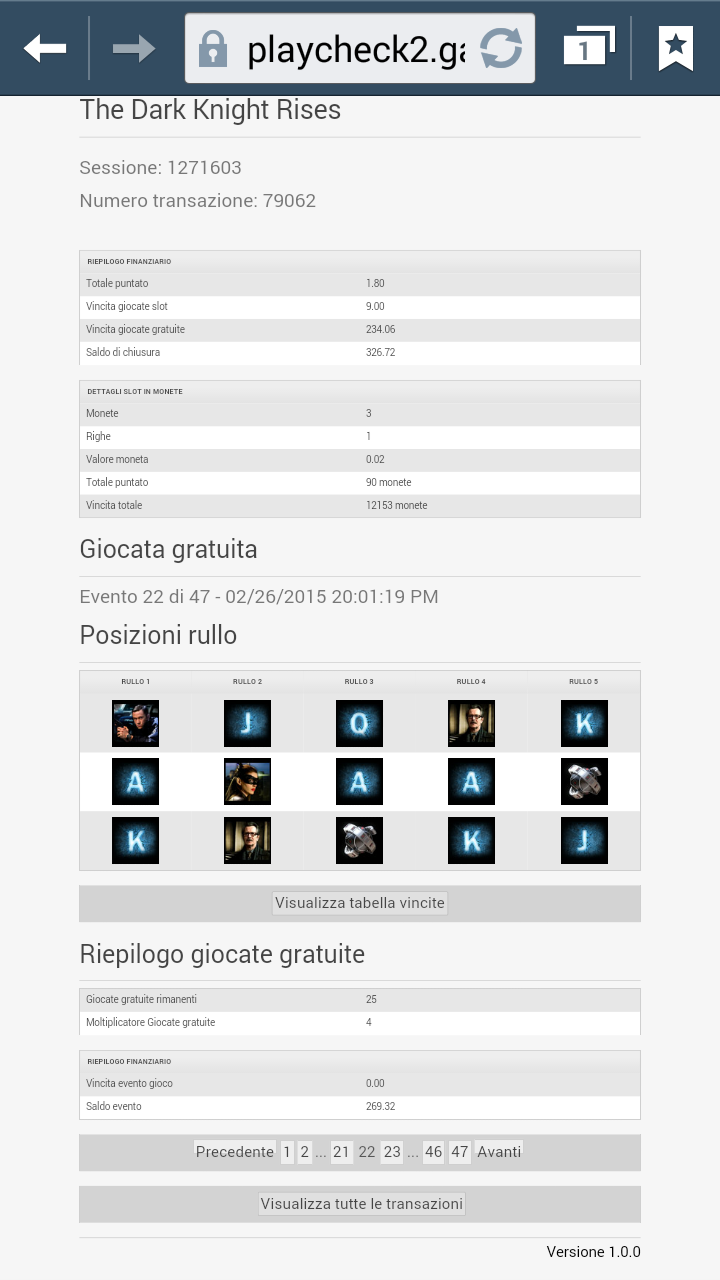
Task: Open event page 23
Action: pyautogui.click(x=392, y=1152)
